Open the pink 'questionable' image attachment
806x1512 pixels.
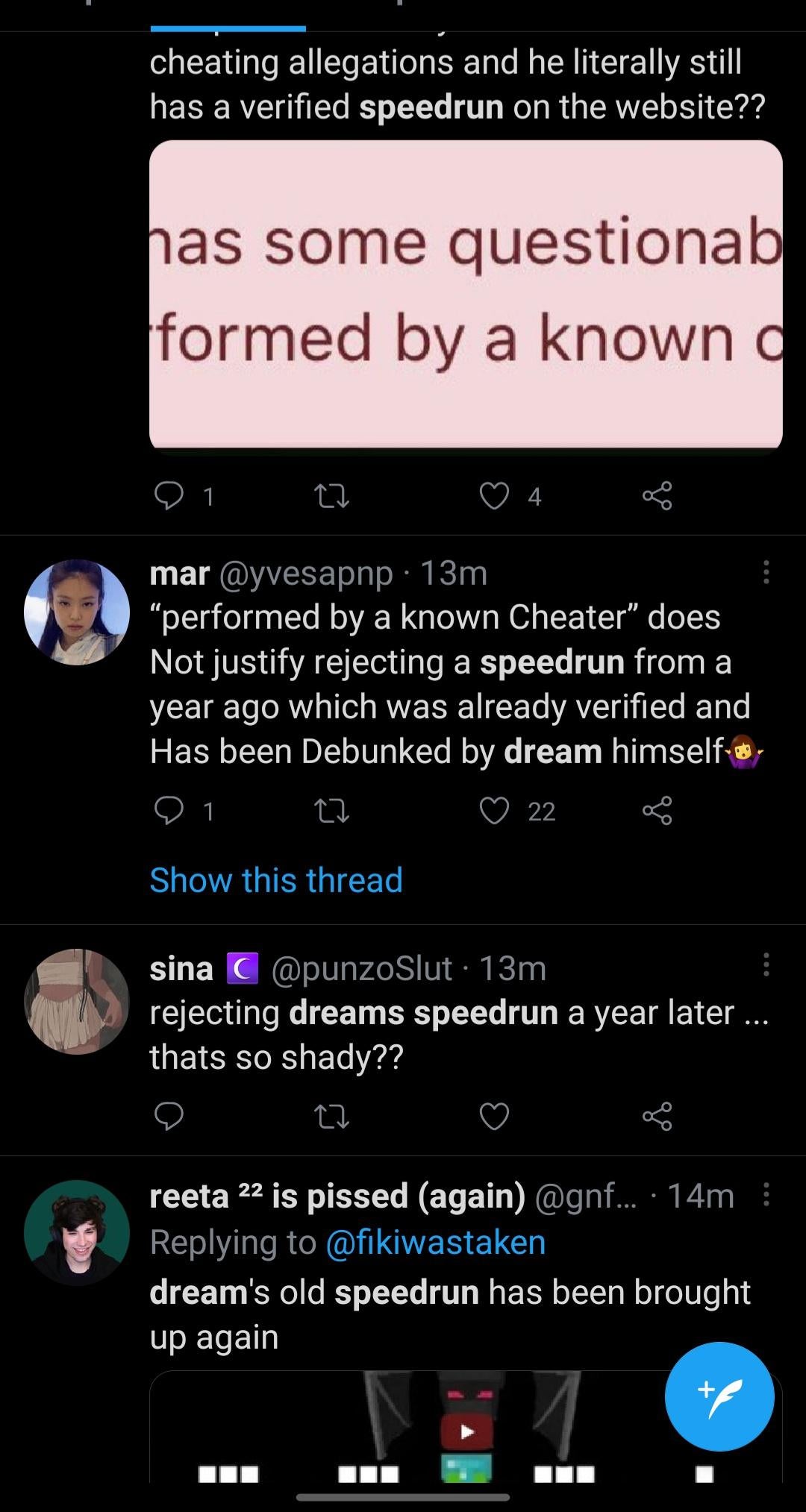[466, 295]
